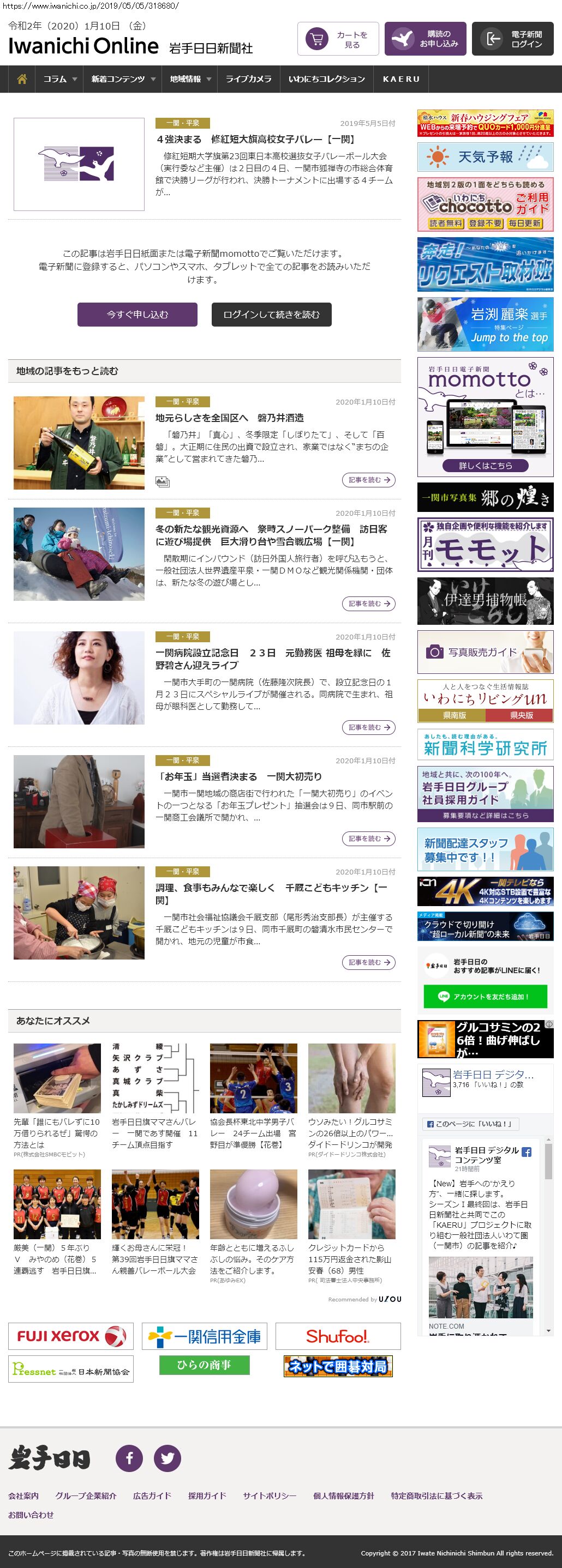Open 電子新聞ログイン login button
The height and width of the screenshot is (1568, 562).
(513, 39)
